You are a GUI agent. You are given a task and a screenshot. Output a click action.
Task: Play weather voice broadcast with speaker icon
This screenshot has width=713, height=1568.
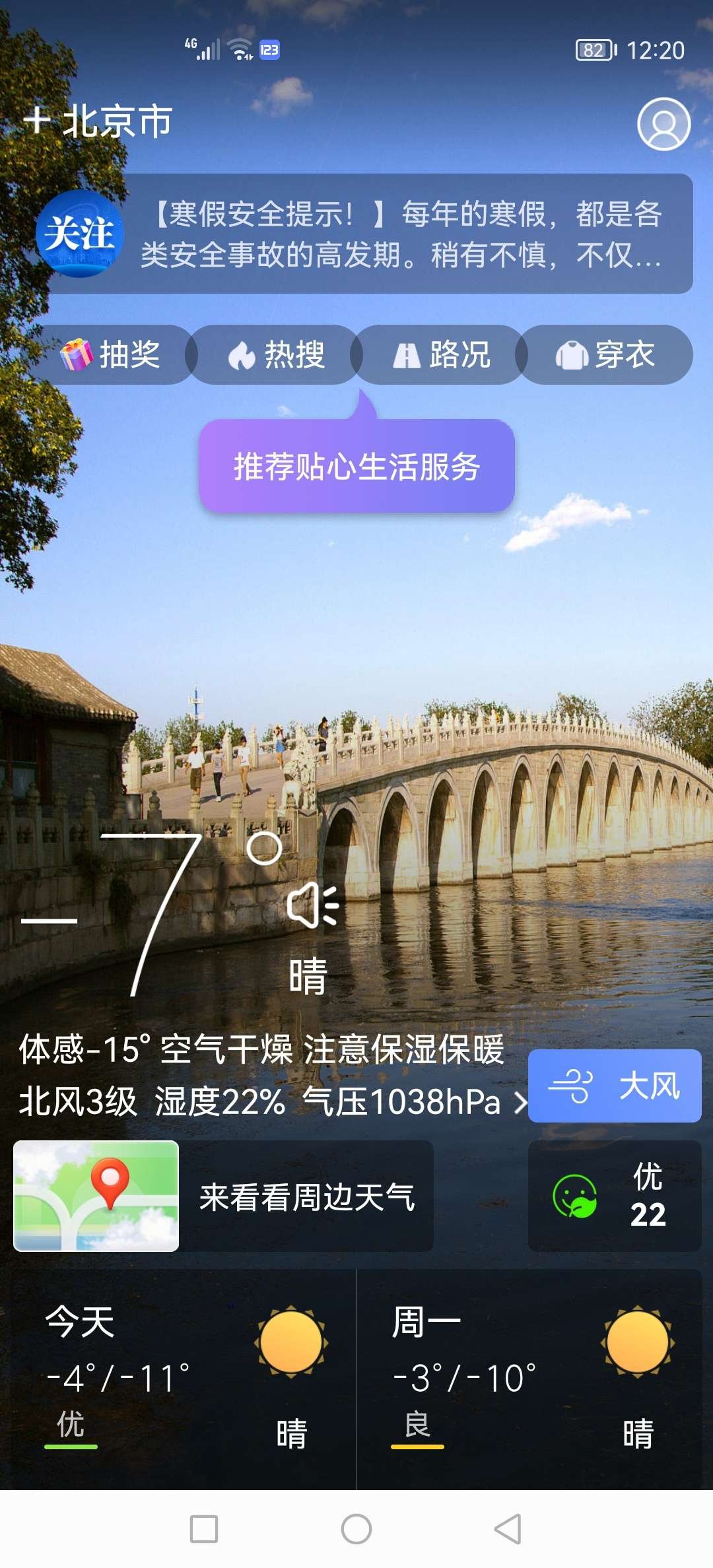pos(312,907)
